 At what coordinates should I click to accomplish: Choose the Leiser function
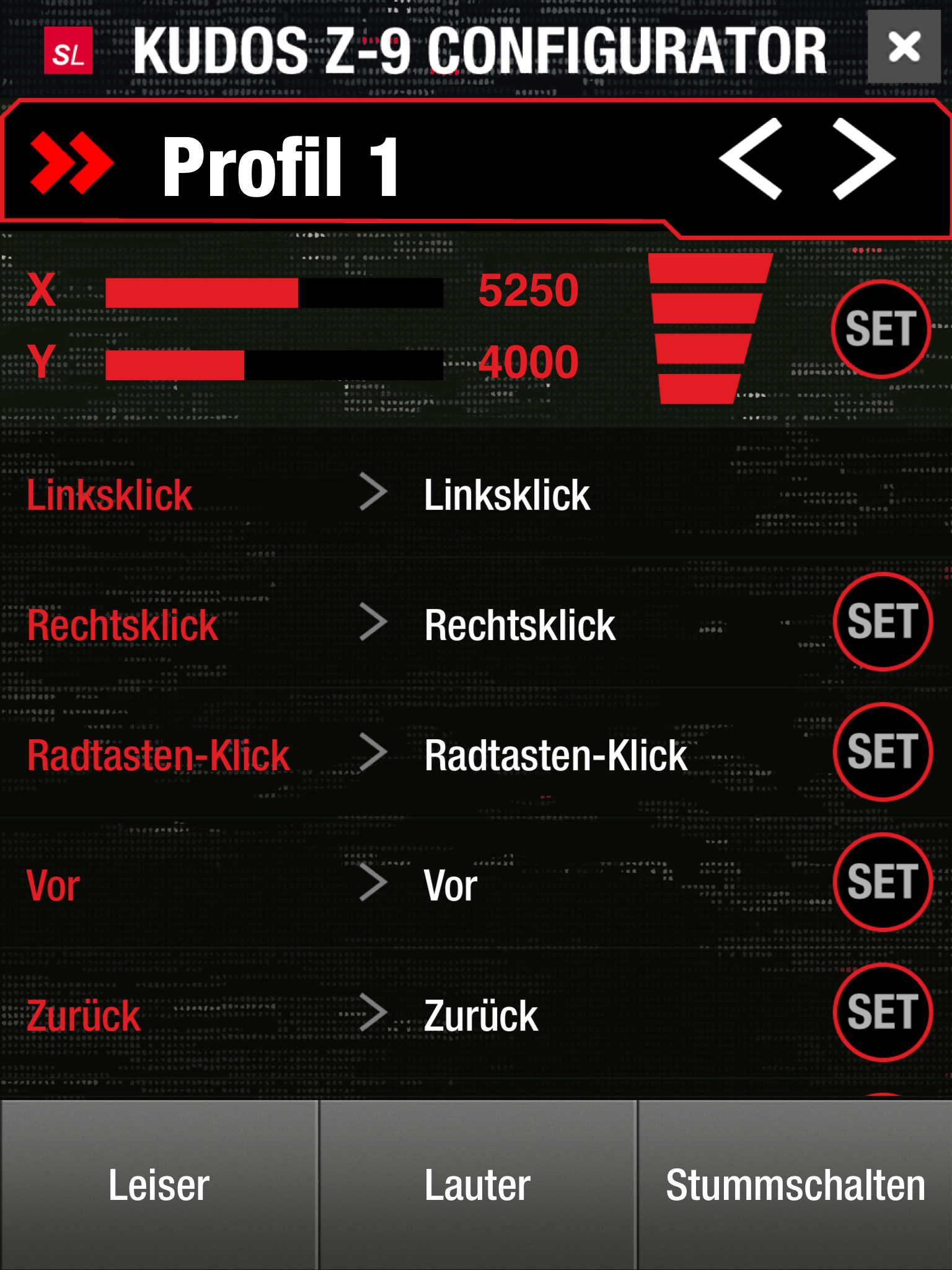click(159, 1185)
